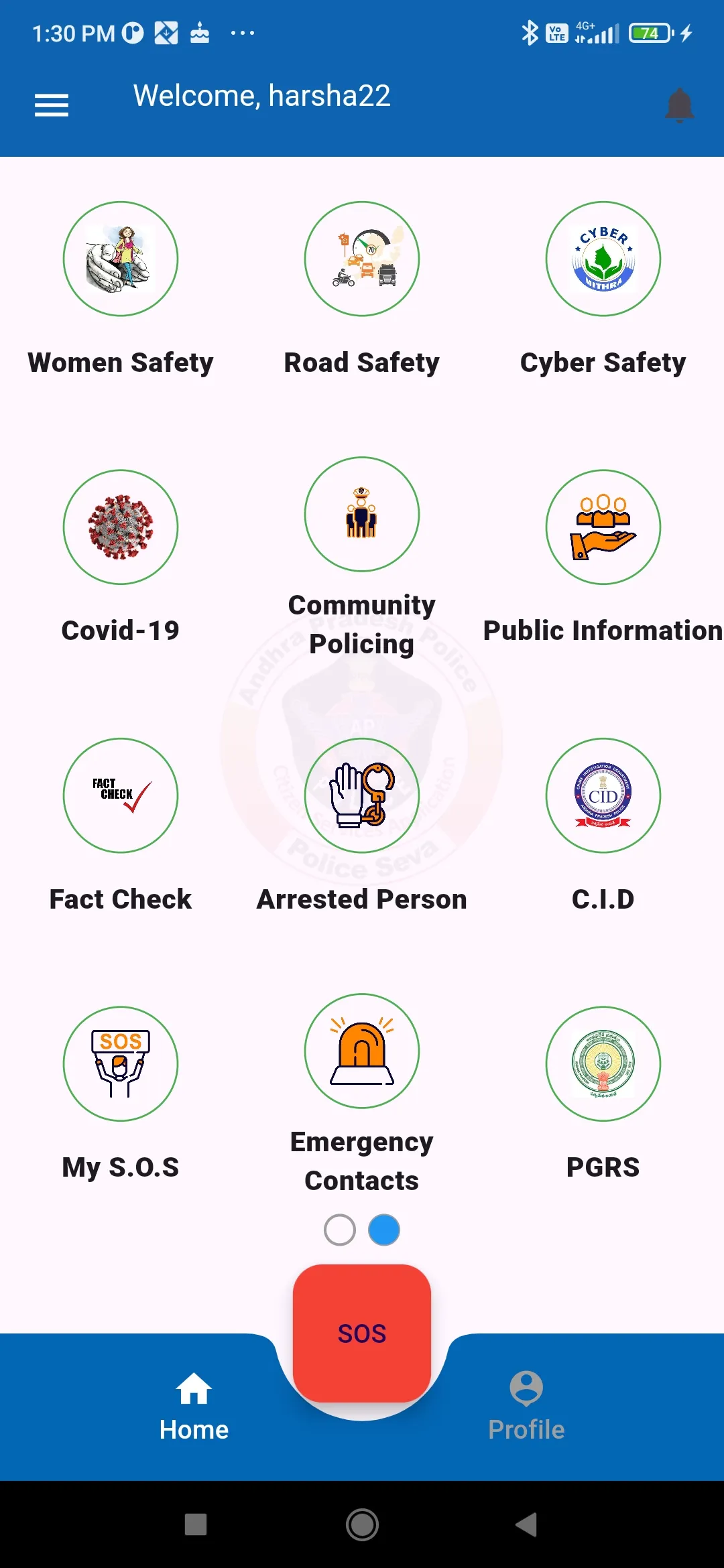This screenshot has width=724, height=1568.
Task: Open the PGRS tile
Action: (603, 1063)
